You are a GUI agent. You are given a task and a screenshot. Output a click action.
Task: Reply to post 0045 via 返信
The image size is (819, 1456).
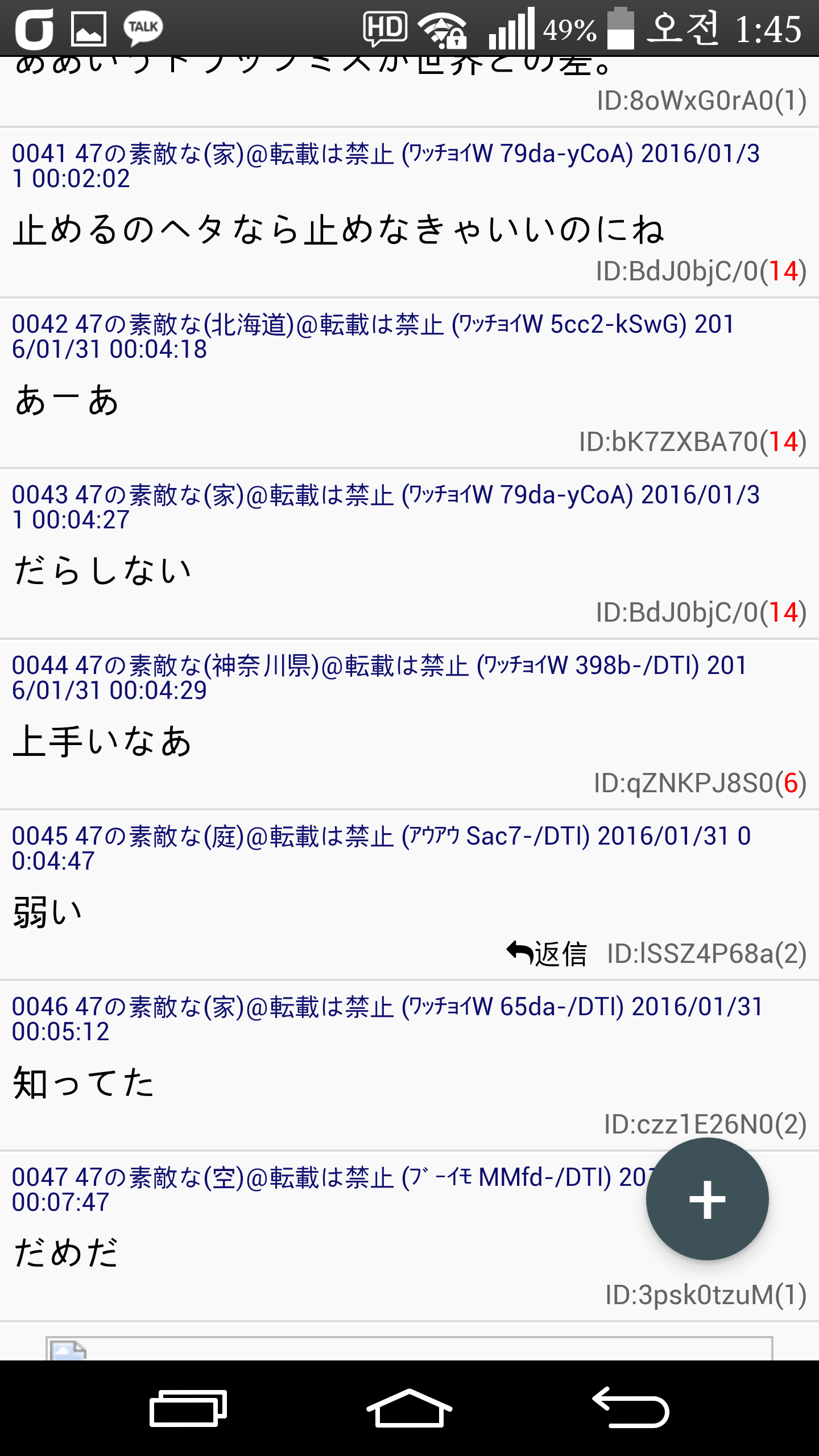click(x=547, y=954)
